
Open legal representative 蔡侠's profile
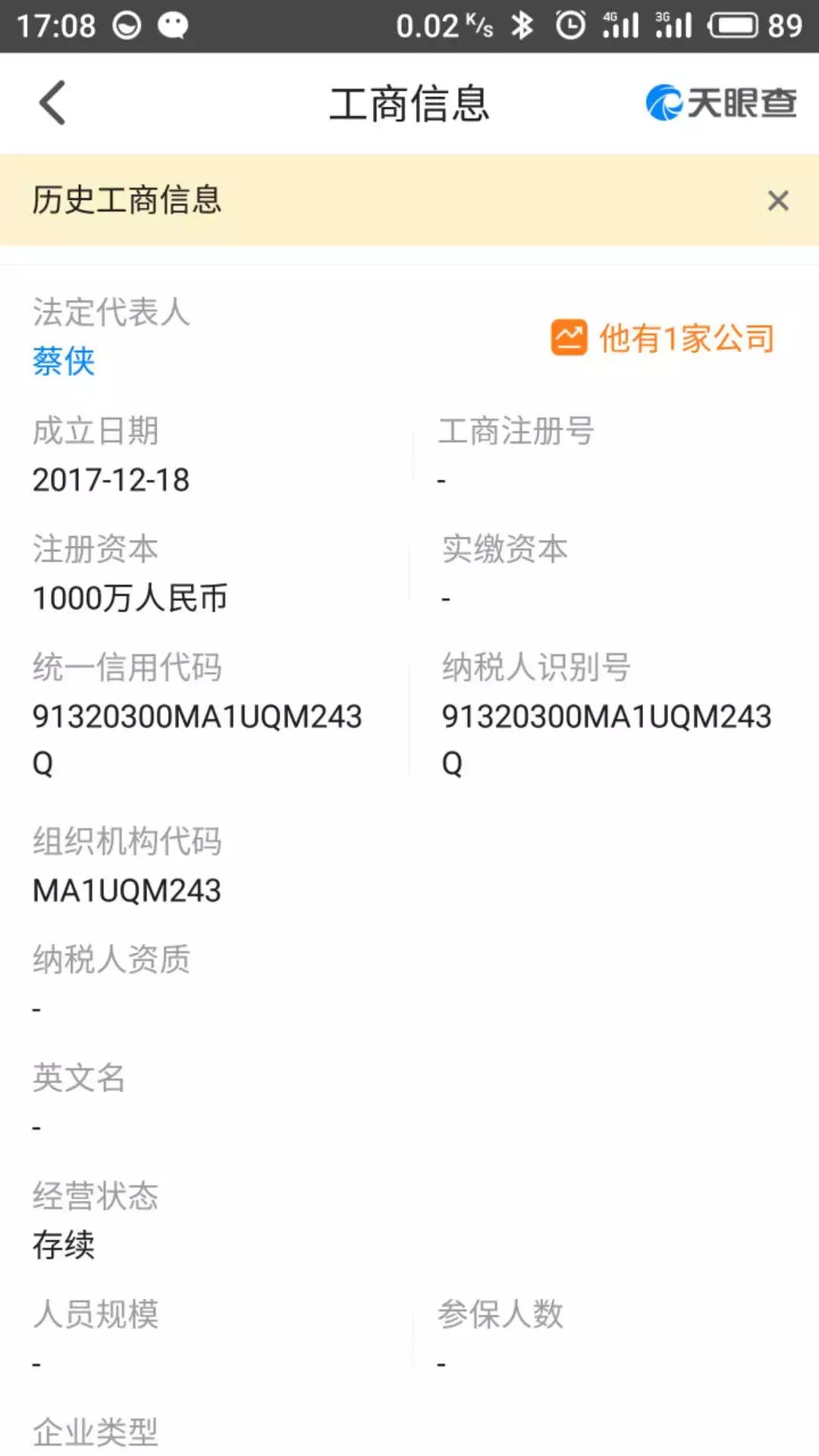[x=64, y=361]
